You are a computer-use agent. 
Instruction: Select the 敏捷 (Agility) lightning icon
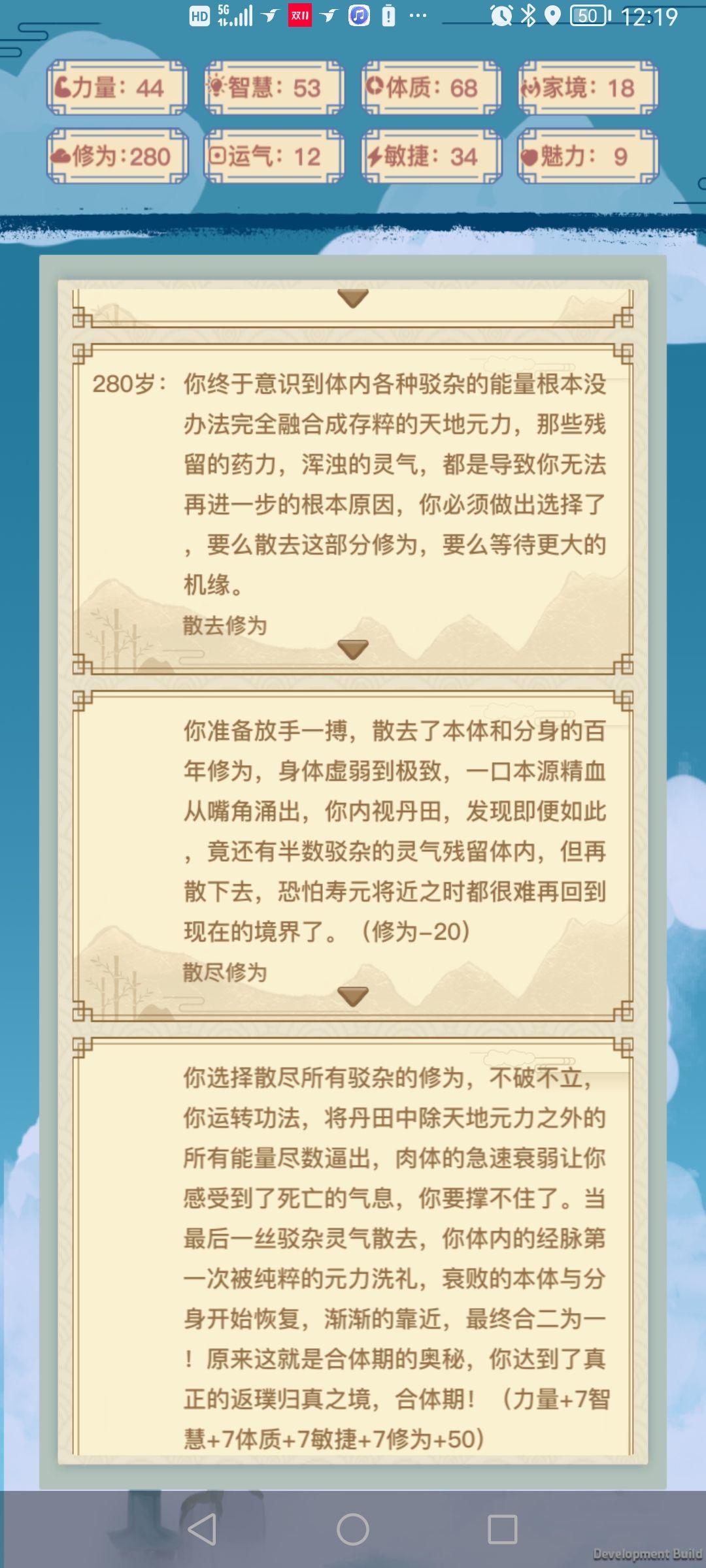click(x=375, y=157)
